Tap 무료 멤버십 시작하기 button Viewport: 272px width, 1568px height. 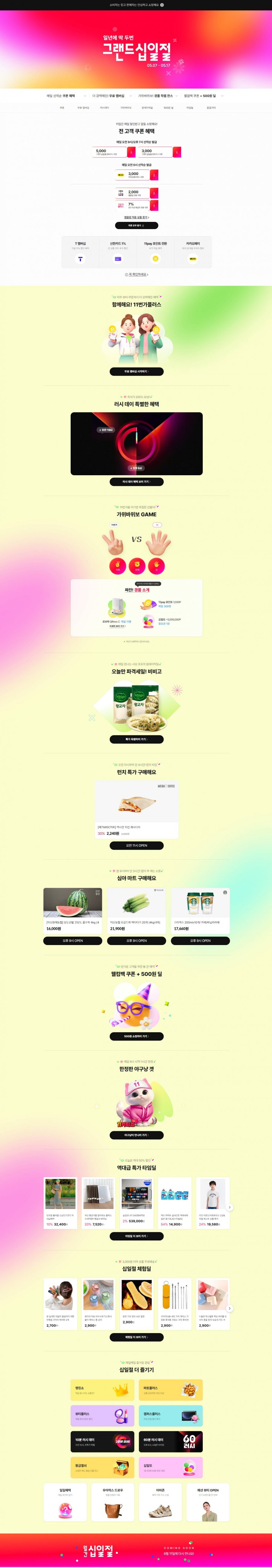(x=136, y=371)
